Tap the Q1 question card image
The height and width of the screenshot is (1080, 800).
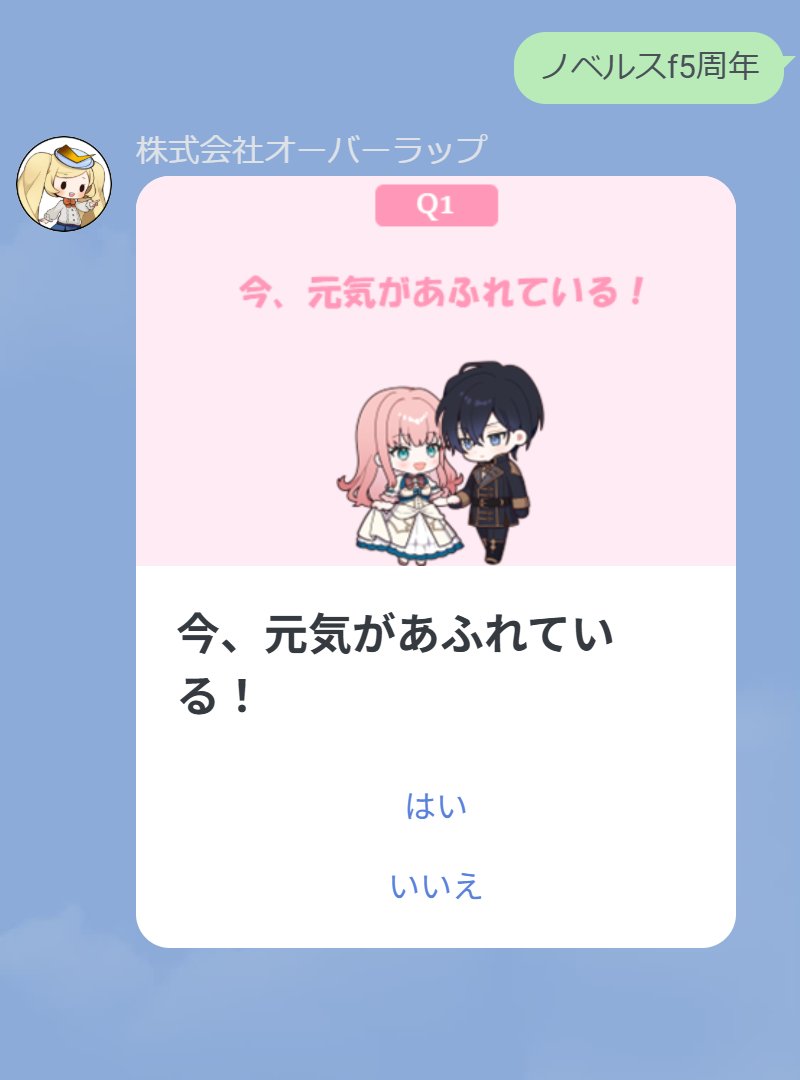point(436,400)
